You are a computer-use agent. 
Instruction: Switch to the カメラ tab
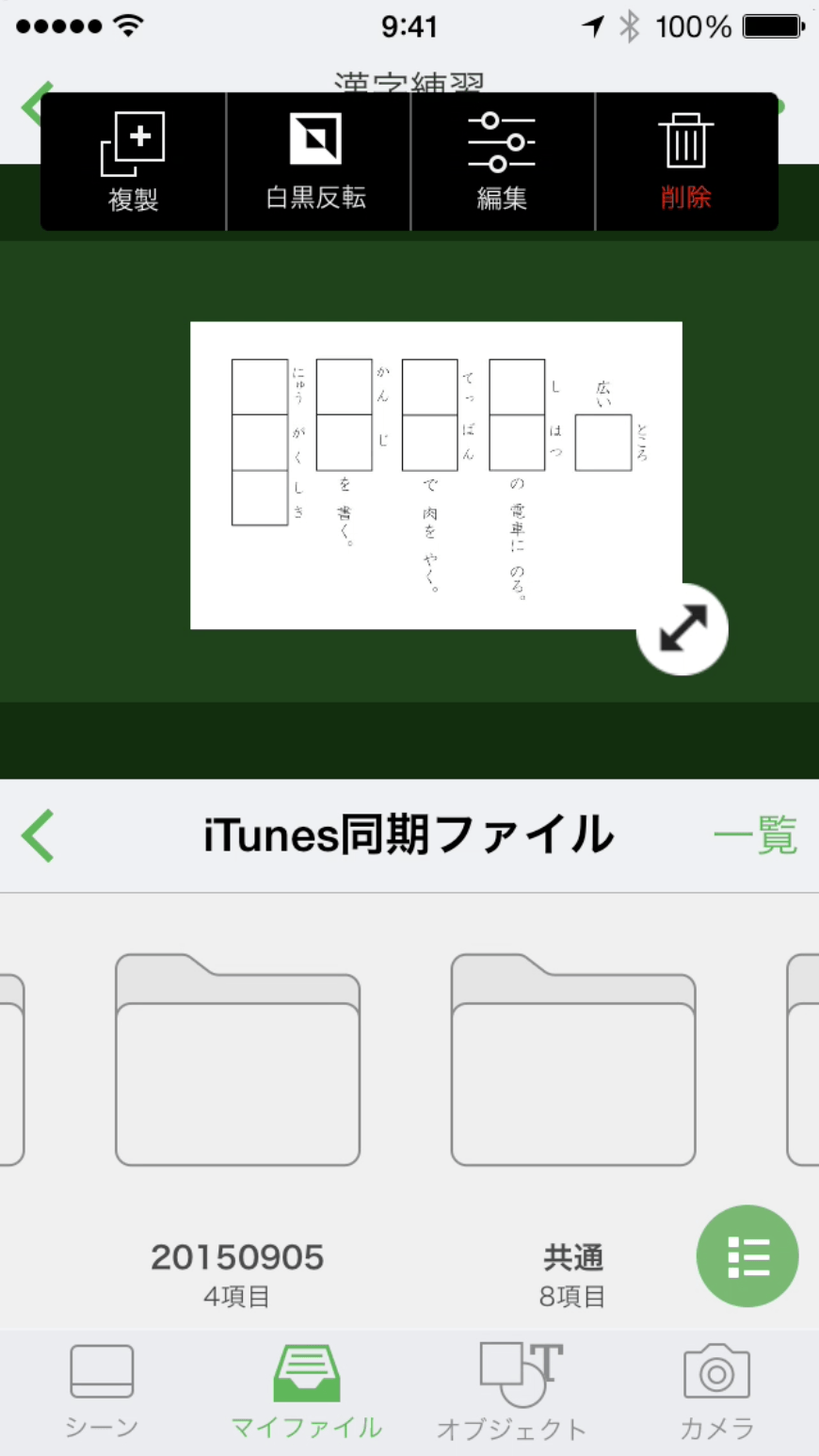coord(716,1392)
